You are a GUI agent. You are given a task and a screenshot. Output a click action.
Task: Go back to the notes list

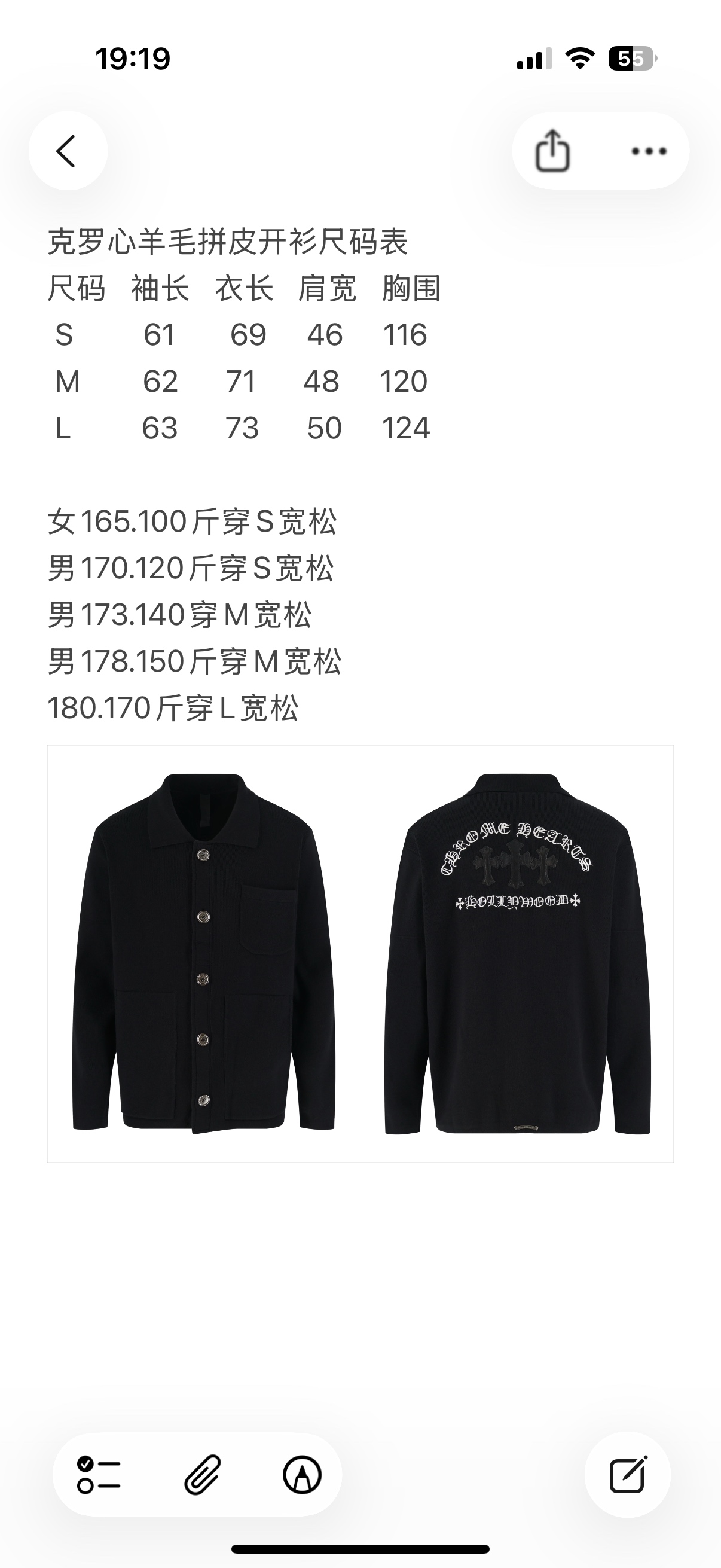pos(67,151)
